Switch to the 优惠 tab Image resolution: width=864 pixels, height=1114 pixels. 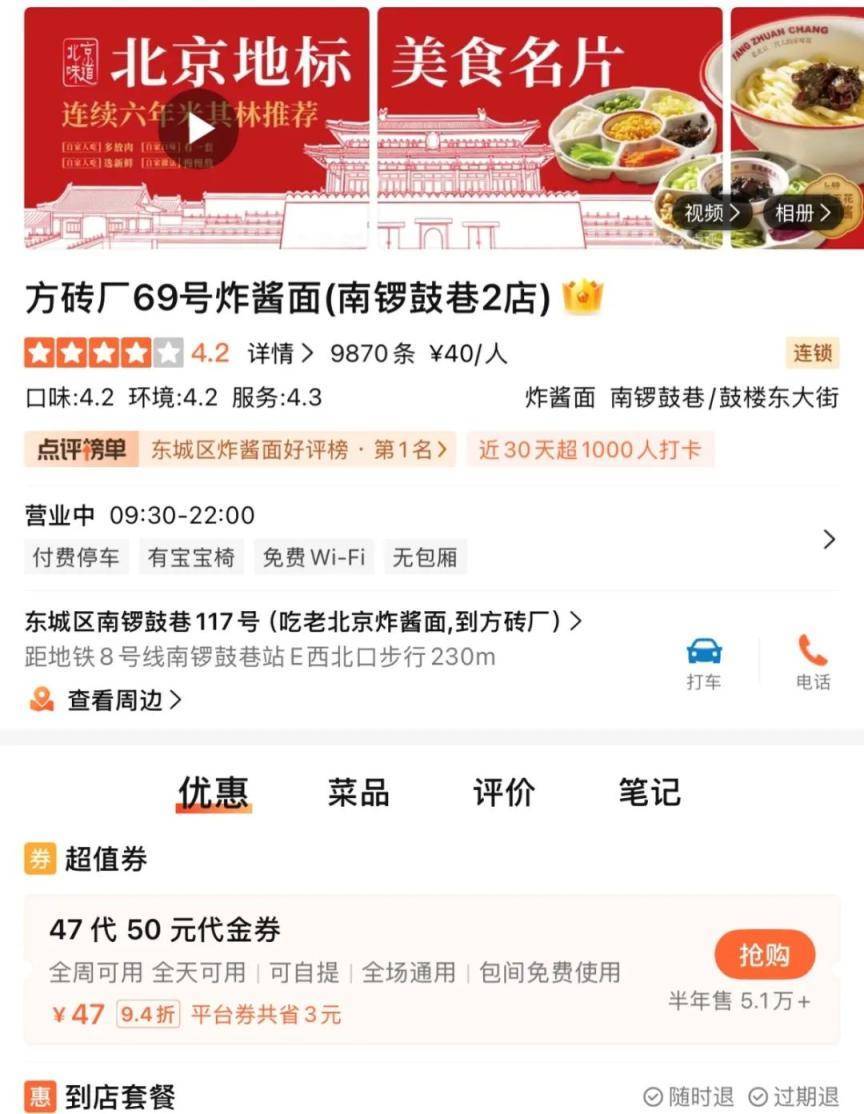tap(213, 792)
